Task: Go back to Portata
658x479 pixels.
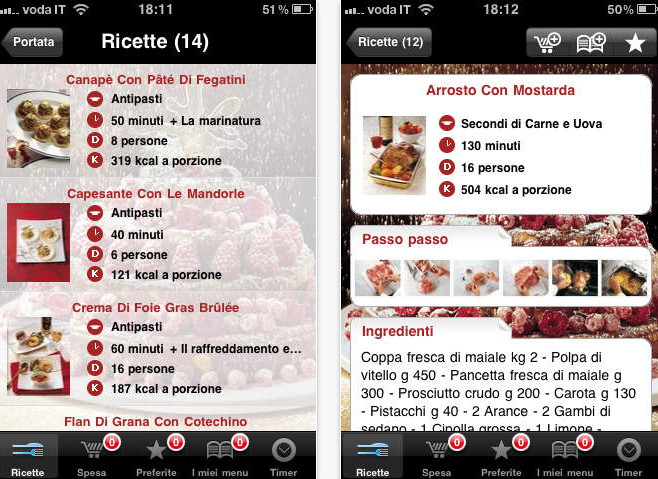Action: point(33,42)
